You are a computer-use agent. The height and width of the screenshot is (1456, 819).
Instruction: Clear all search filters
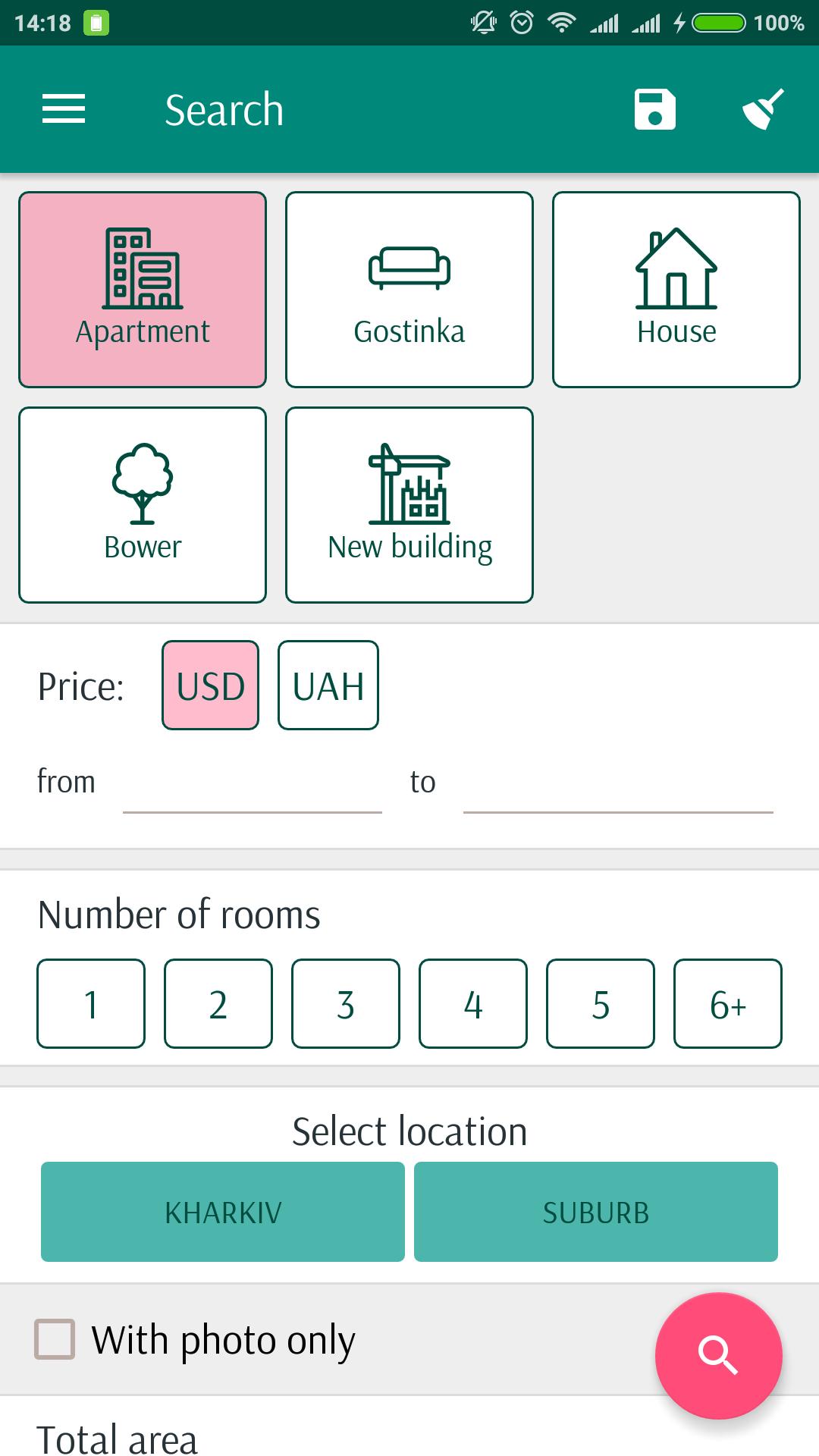point(762,109)
